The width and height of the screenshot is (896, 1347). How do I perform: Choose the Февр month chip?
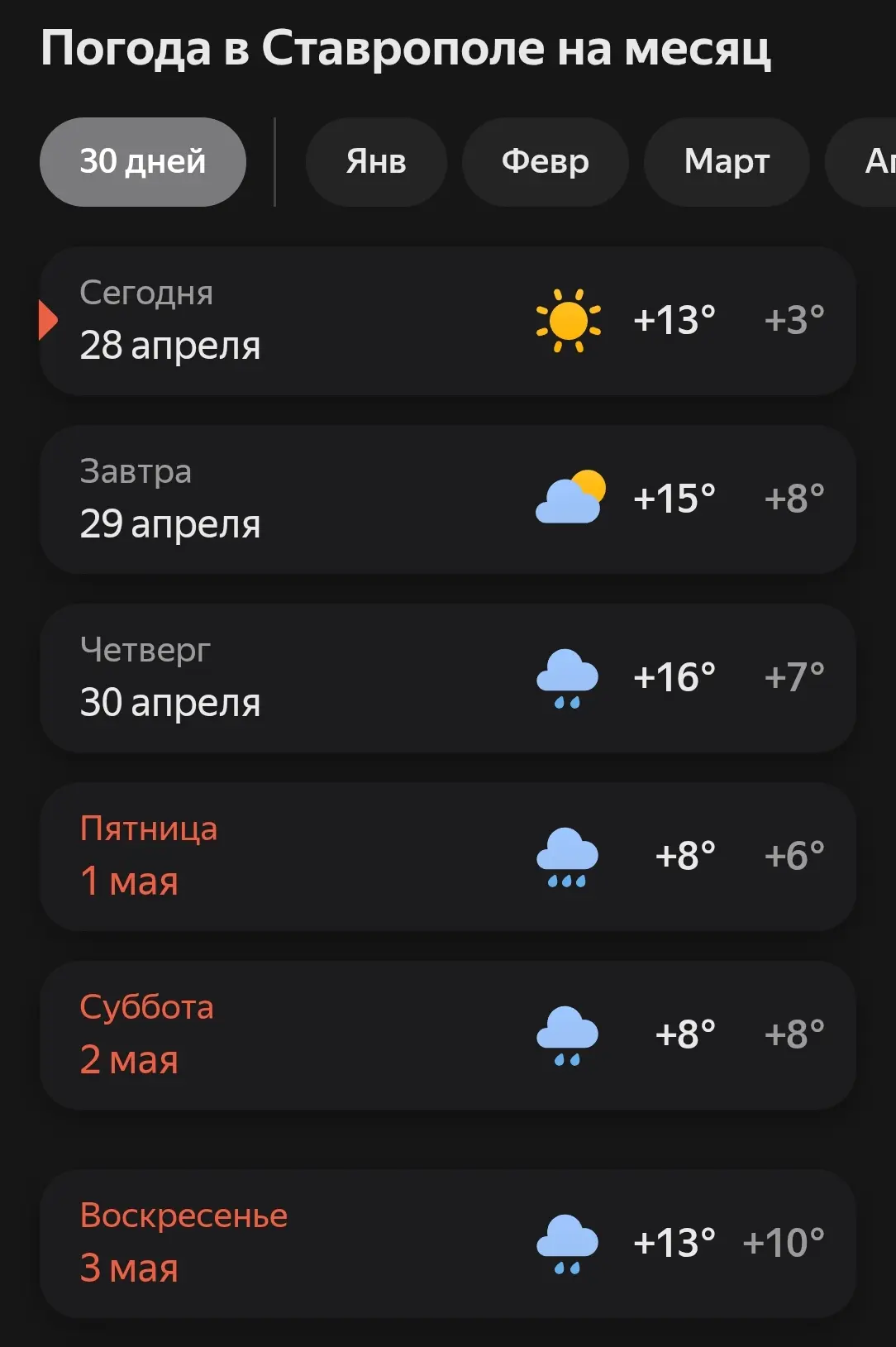pyautogui.click(x=546, y=162)
